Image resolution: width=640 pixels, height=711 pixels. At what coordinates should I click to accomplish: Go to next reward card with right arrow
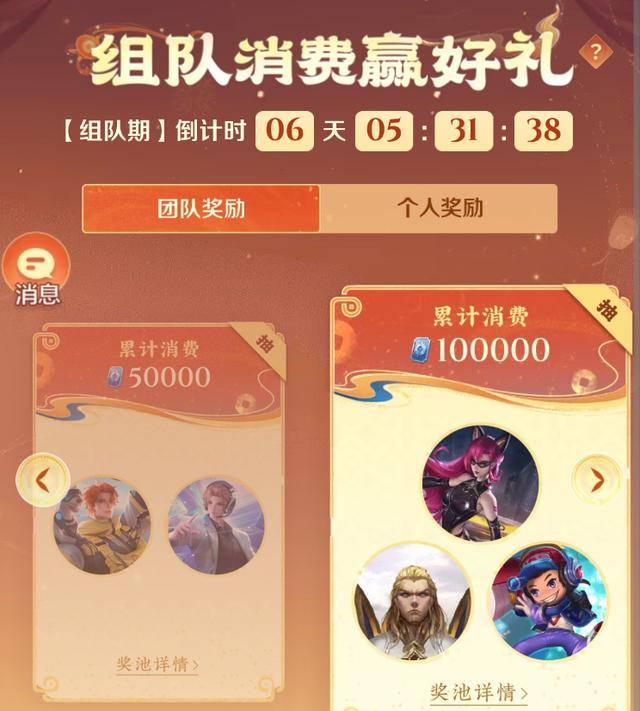[597, 480]
